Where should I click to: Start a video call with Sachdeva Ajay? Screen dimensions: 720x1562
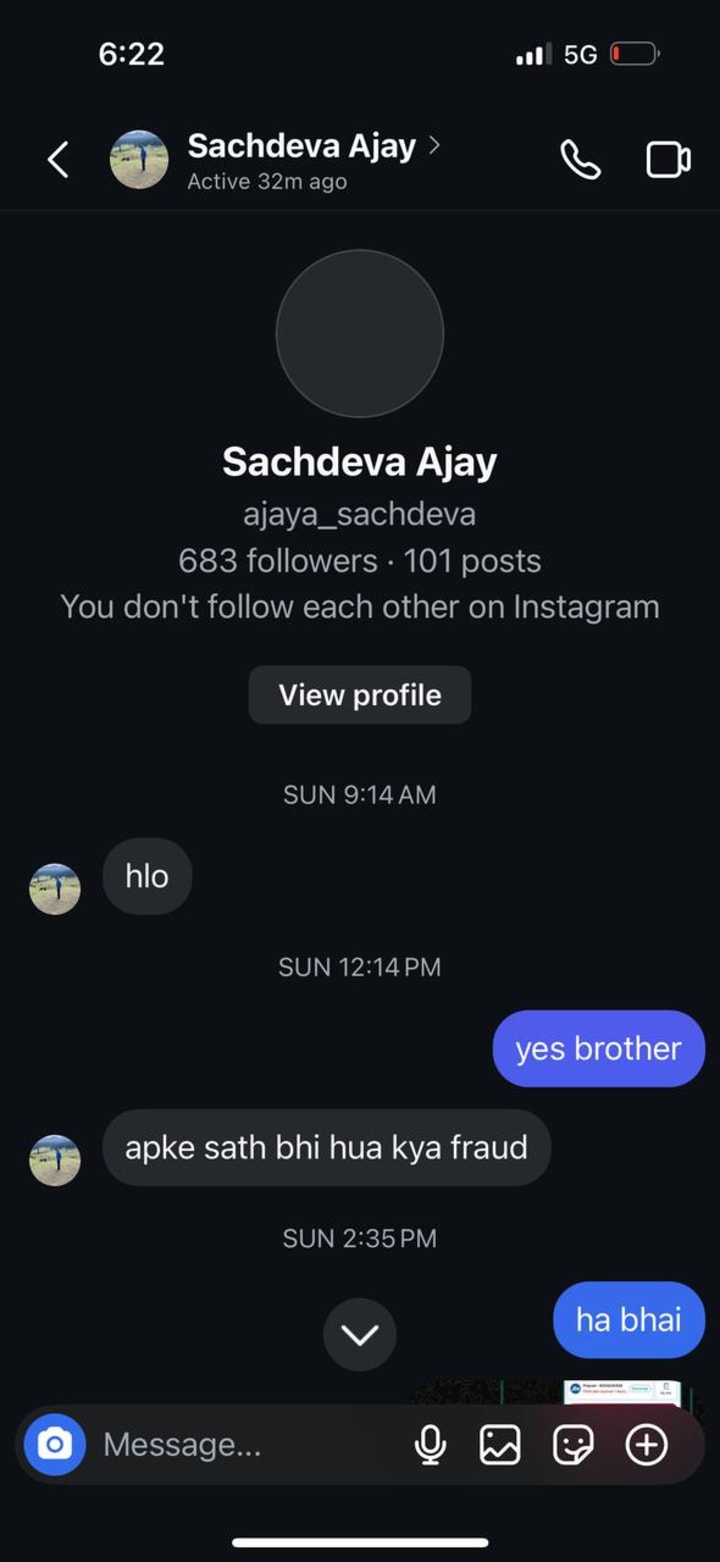(667, 160)
